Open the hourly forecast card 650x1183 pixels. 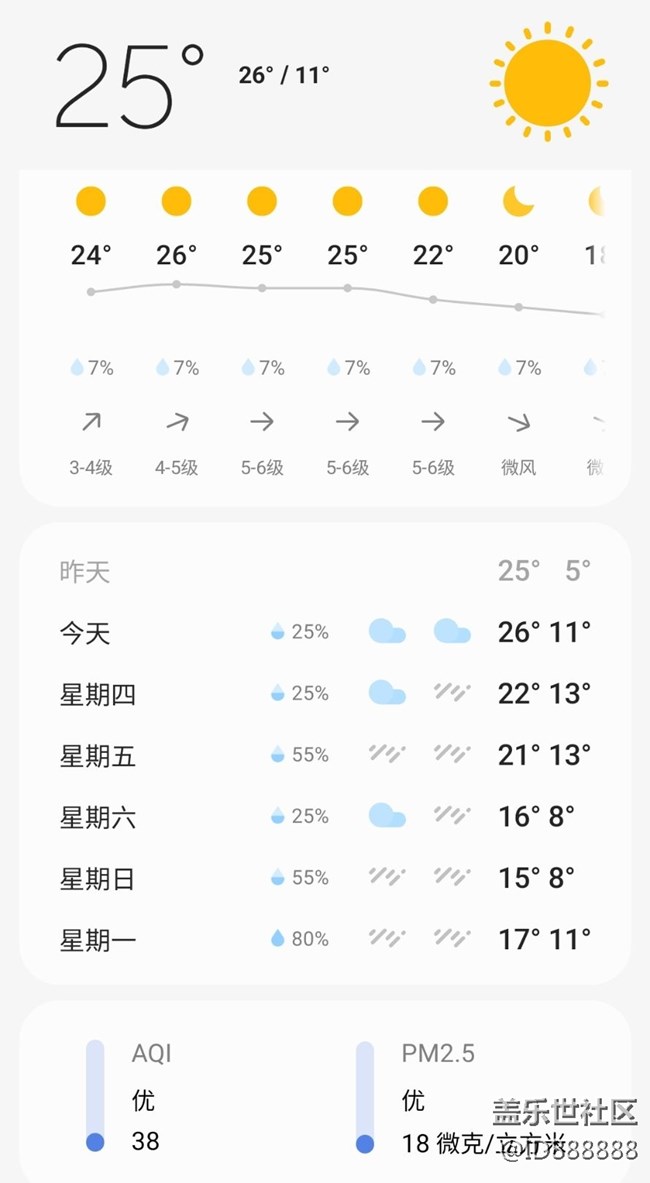324,340
